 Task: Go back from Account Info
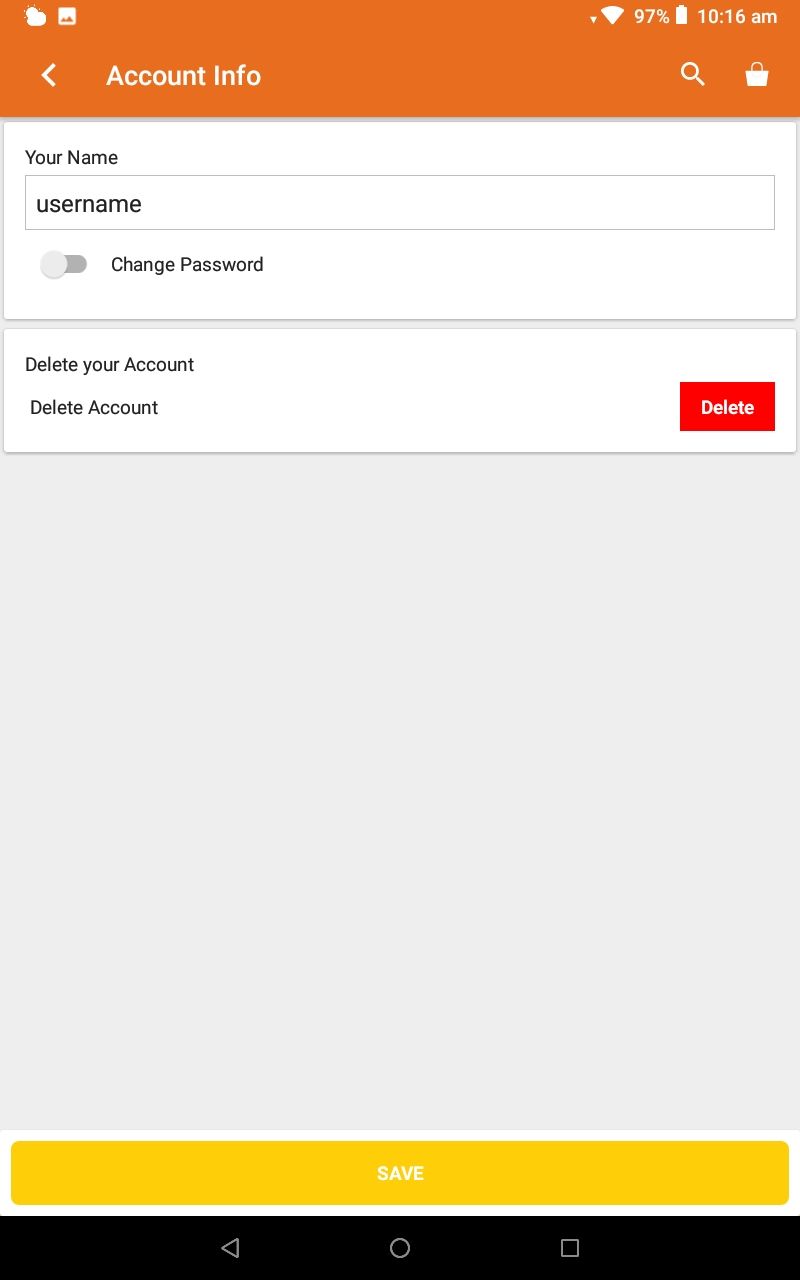coord(49,75)
